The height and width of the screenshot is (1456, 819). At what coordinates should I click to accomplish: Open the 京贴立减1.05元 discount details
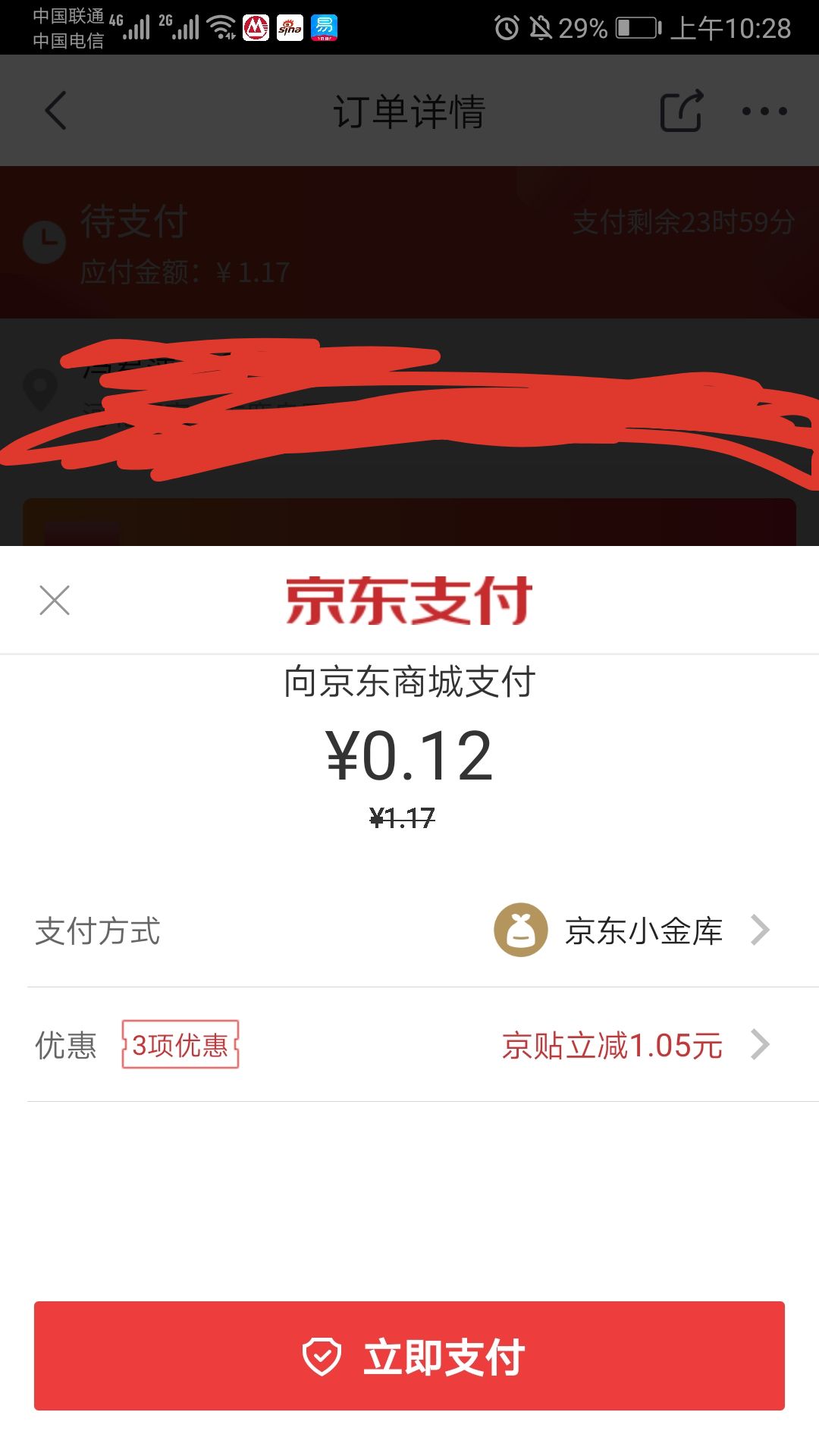pyautogui.click(x=634, y=1046)
